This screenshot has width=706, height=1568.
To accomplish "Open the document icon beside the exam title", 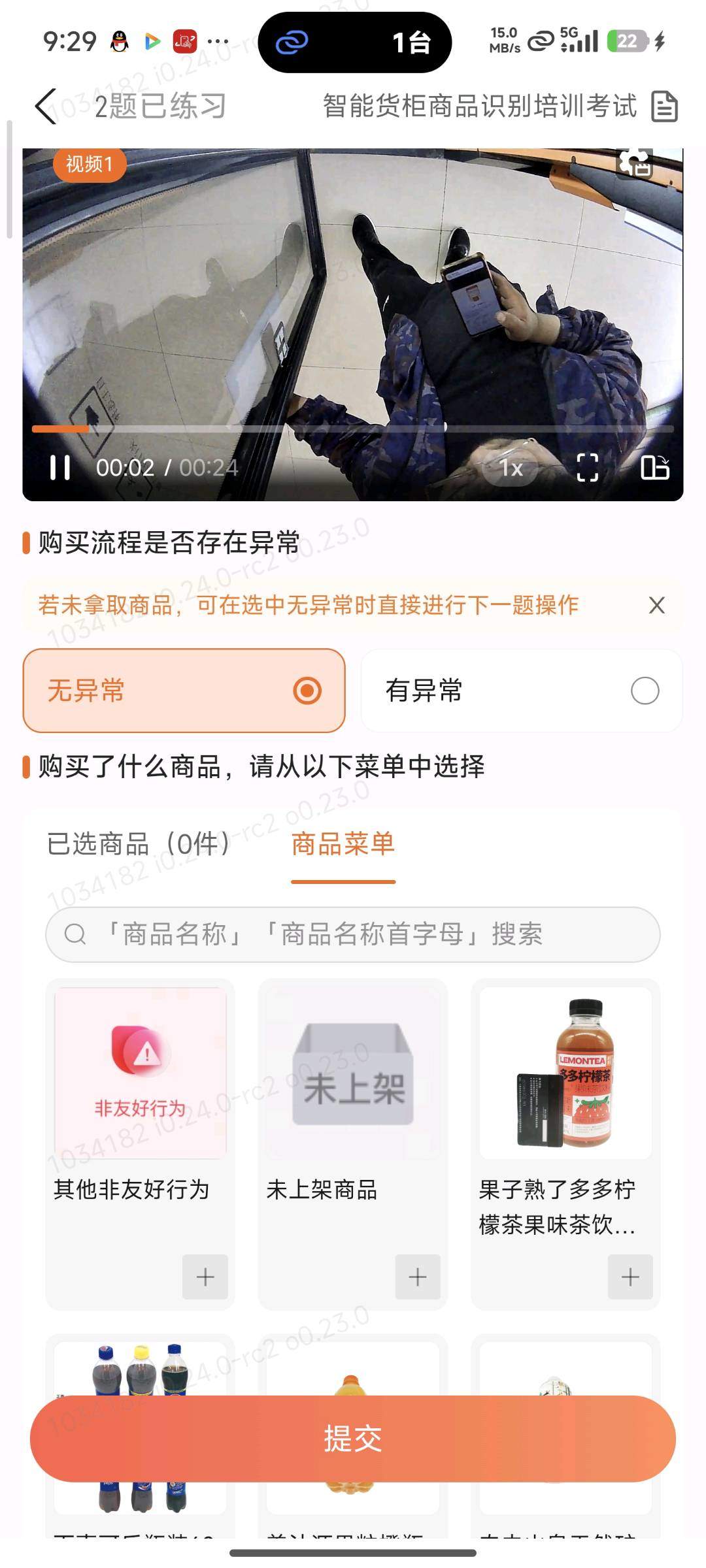I will (x=664, y=106).
